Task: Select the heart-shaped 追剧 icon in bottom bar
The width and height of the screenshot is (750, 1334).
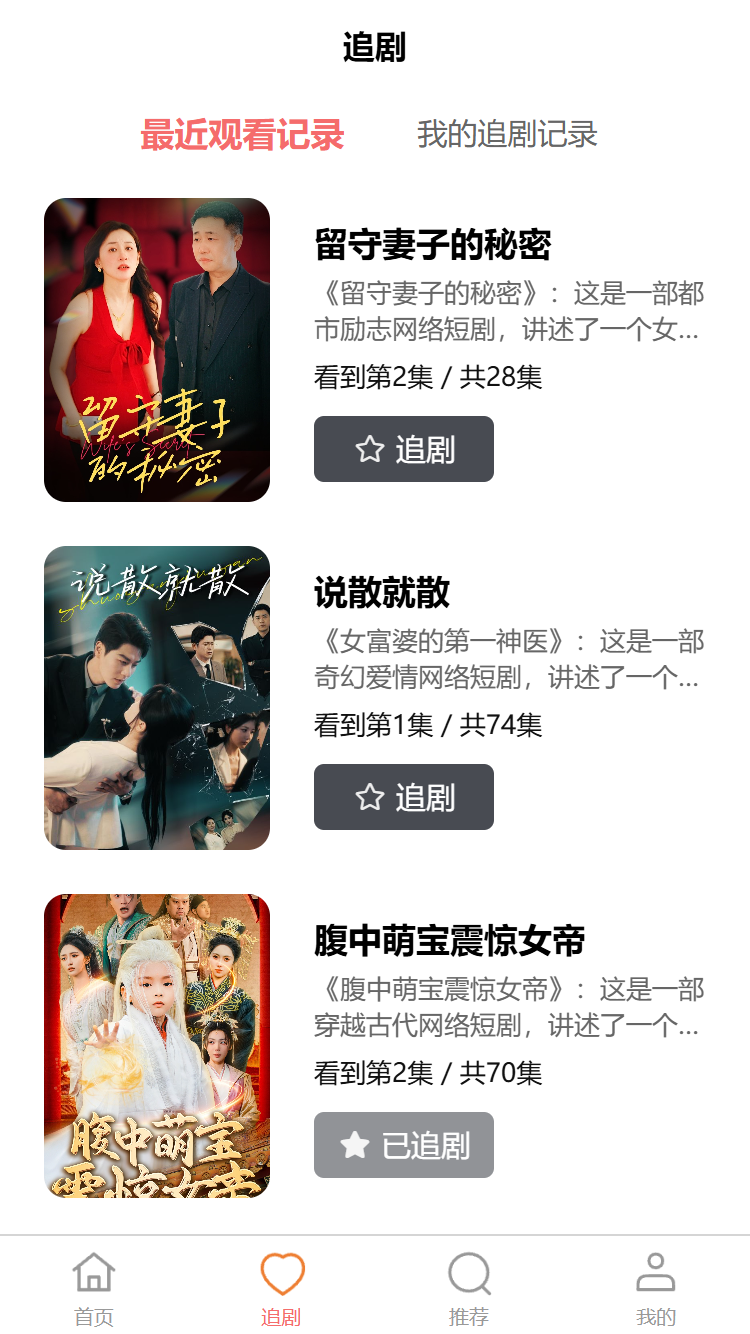Action: pyautogui.click(x=284, y=1275)
